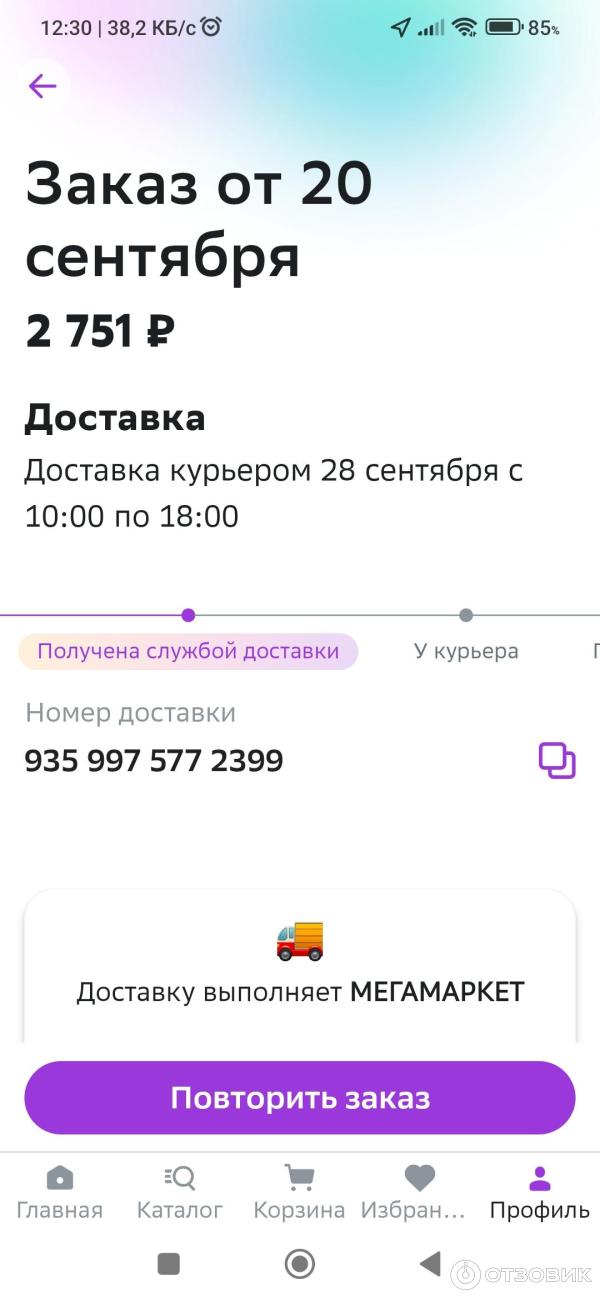This screenshot has height=1300, width=600.
Task: Tap the system home button
Action: click(x=300, y=1264)
